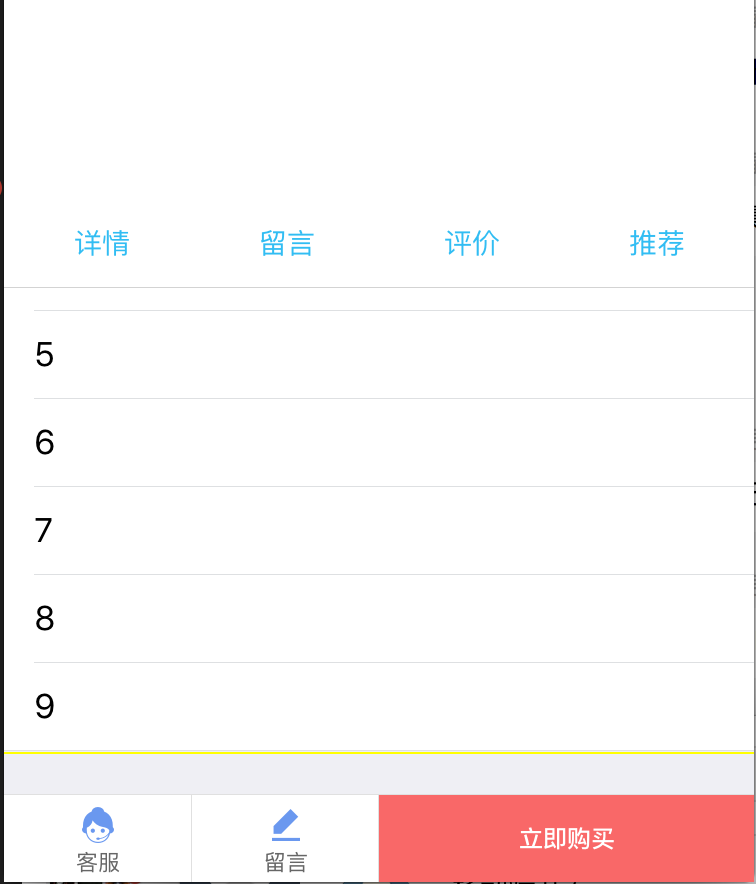Tap the blue pencil message icon
Image resolution: width=756 pixels, height=884 pixels.
pos(284,823)
